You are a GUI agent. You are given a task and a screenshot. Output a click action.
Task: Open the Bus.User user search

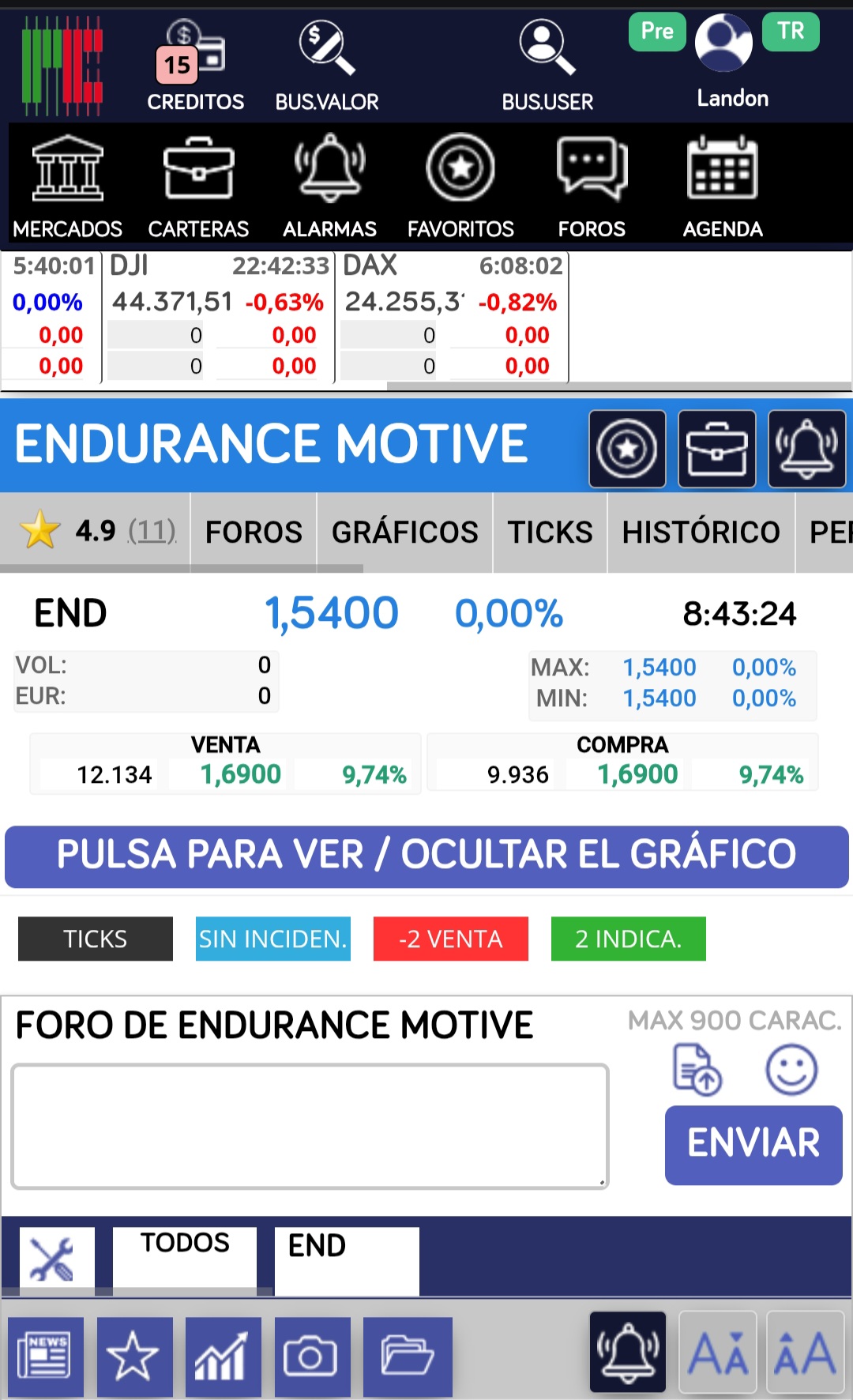[547, 66]
